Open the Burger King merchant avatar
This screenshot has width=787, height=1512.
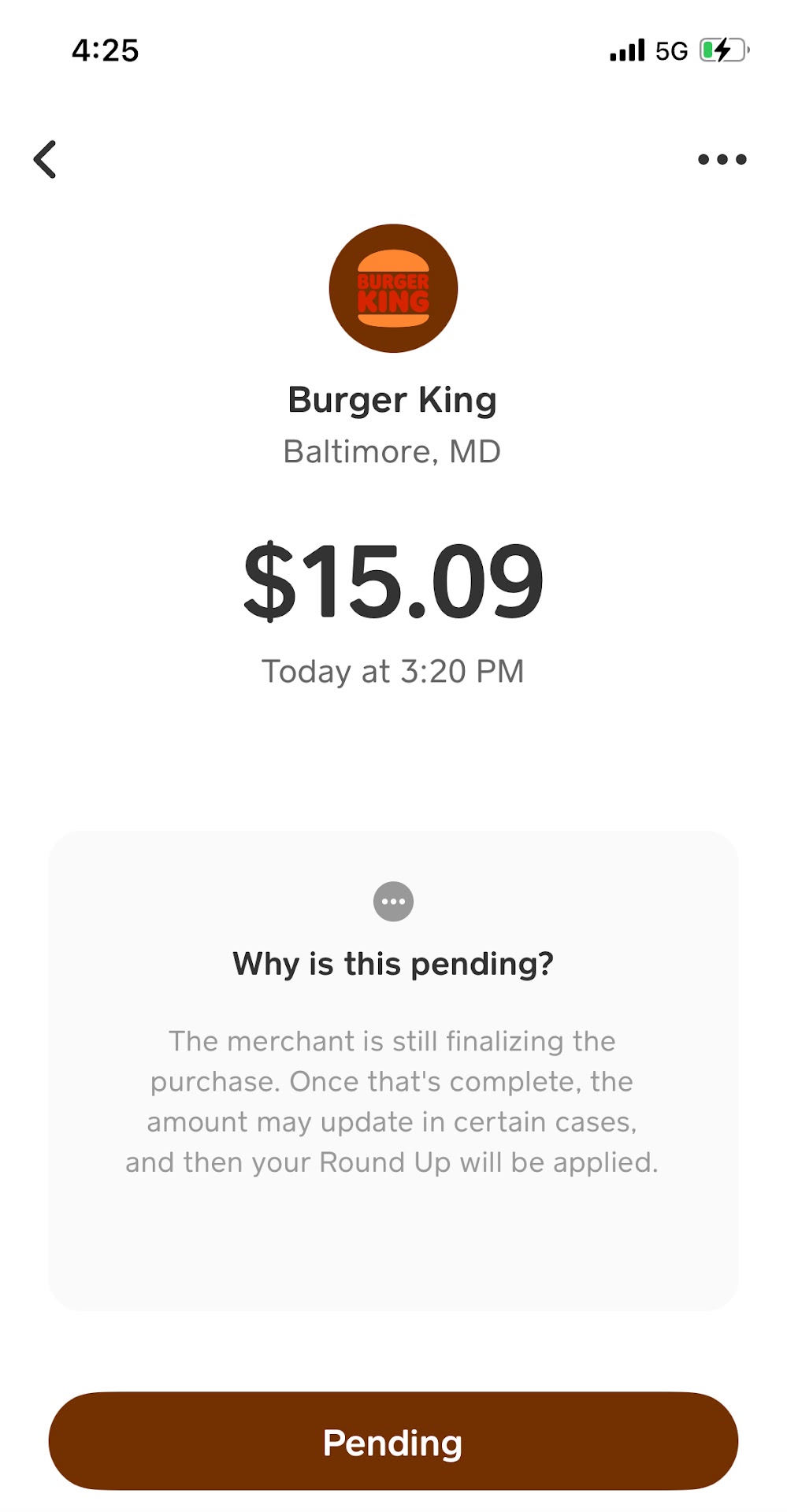[x=393, y=288]
